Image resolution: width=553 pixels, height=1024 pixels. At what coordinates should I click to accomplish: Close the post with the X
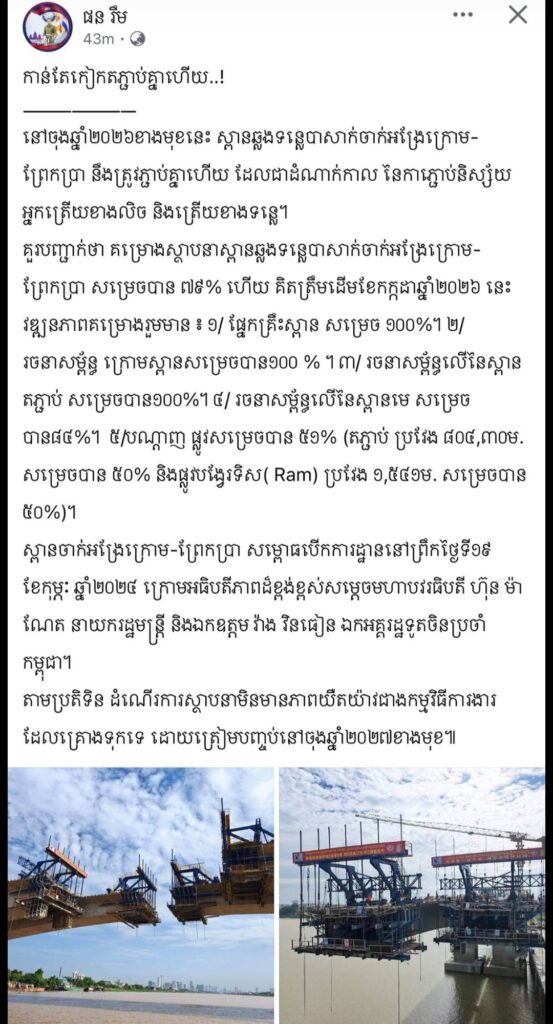click(x=518, y=14)
